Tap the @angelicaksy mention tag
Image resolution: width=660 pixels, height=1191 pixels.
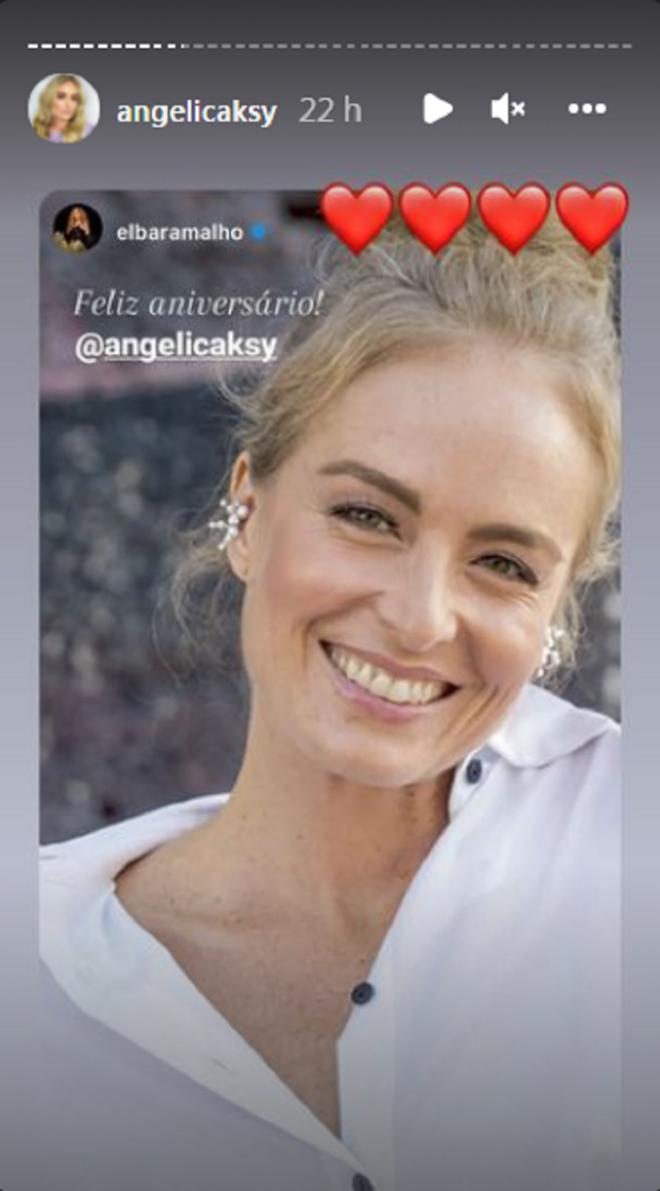pyautogui.click(x=175, y=346)
